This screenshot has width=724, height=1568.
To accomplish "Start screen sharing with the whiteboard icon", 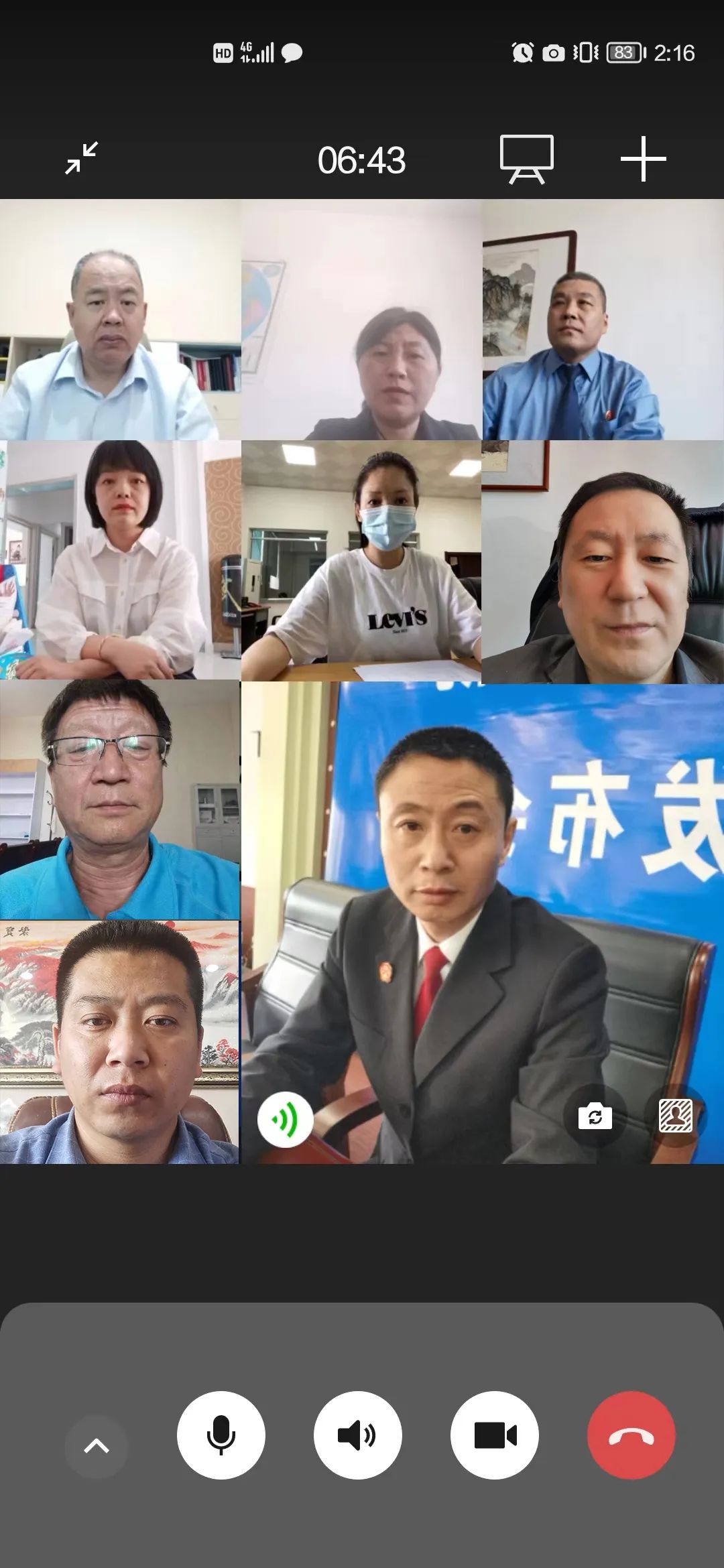I will click(527, 159).
